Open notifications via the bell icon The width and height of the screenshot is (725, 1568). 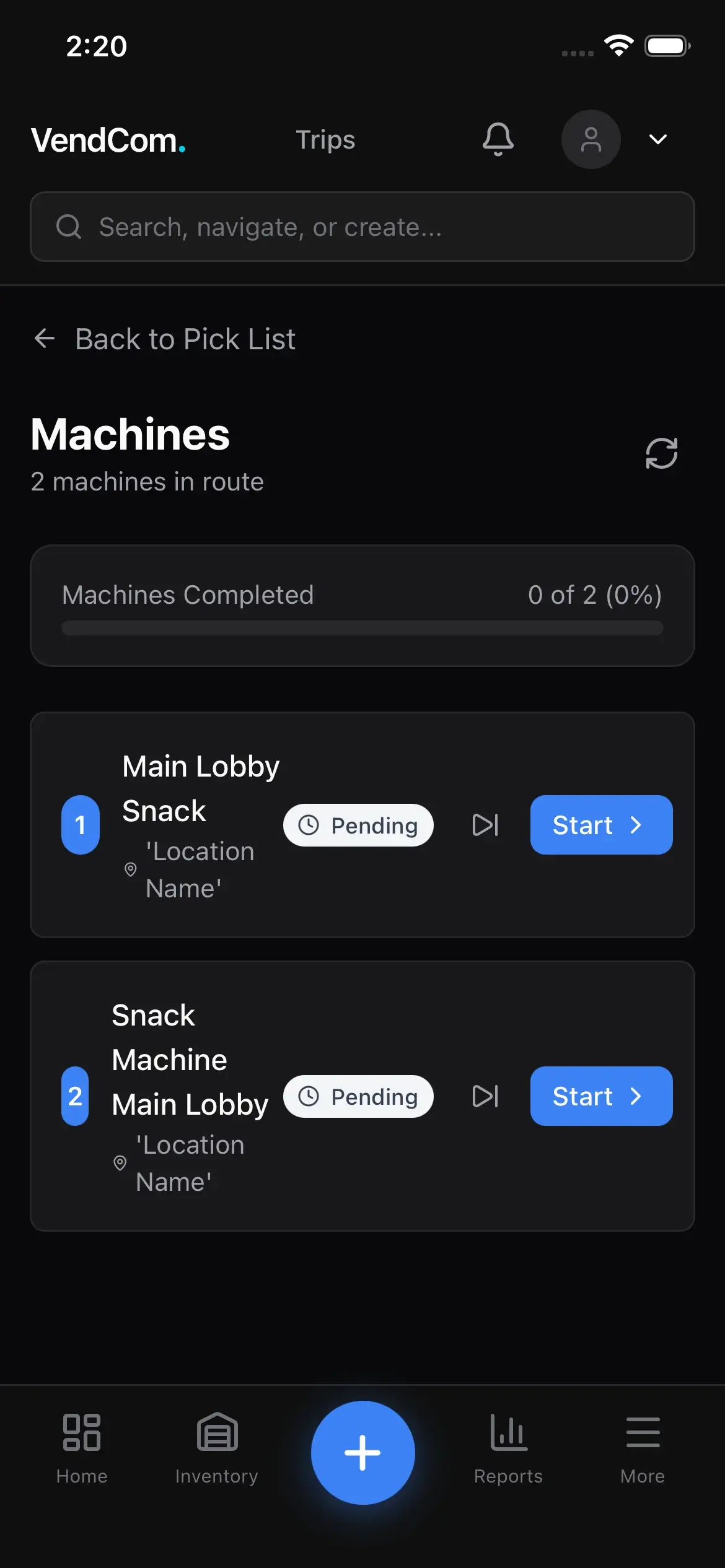coord(498,139)
